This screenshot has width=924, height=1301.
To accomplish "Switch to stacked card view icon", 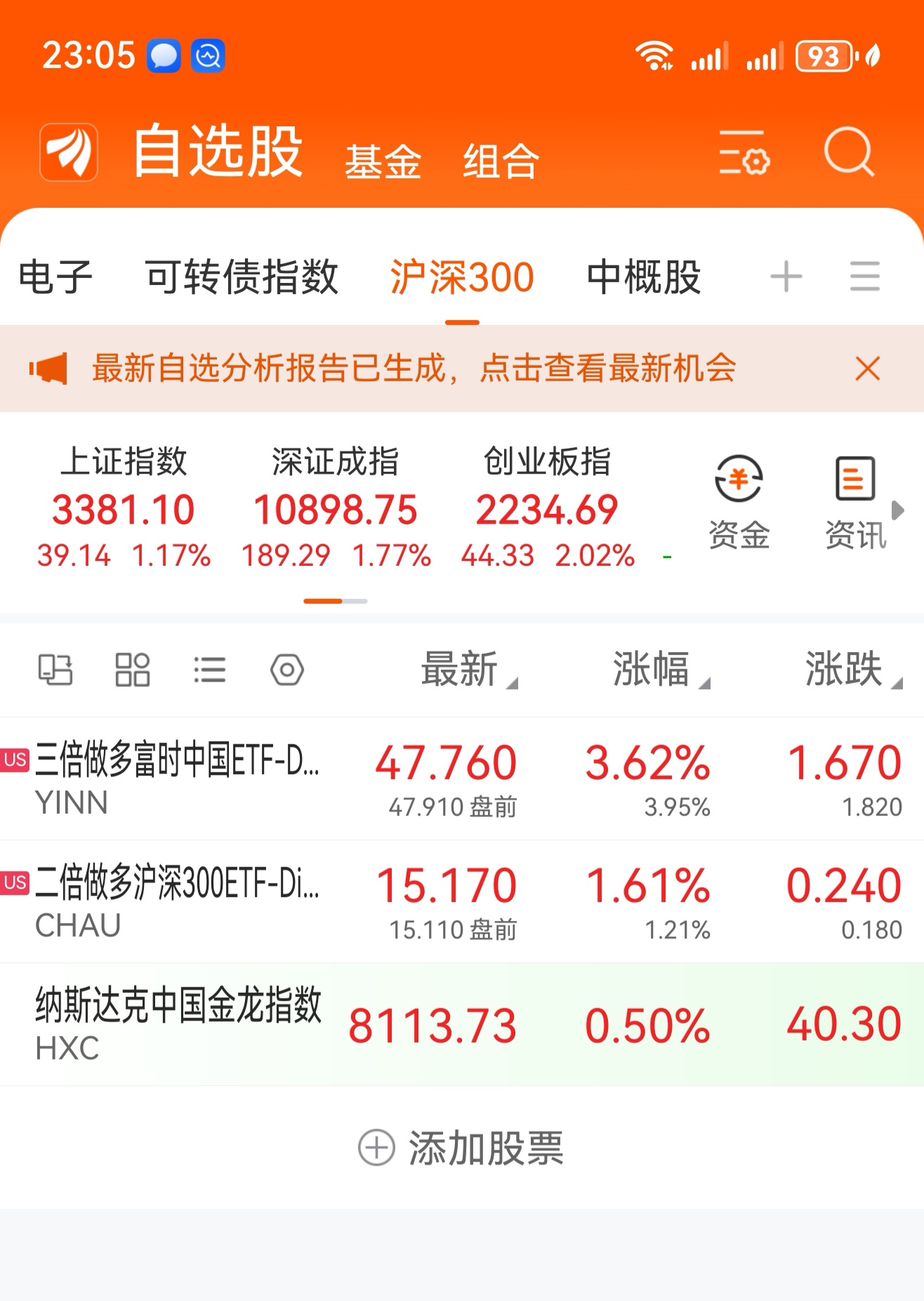I will tap(57, 671).
